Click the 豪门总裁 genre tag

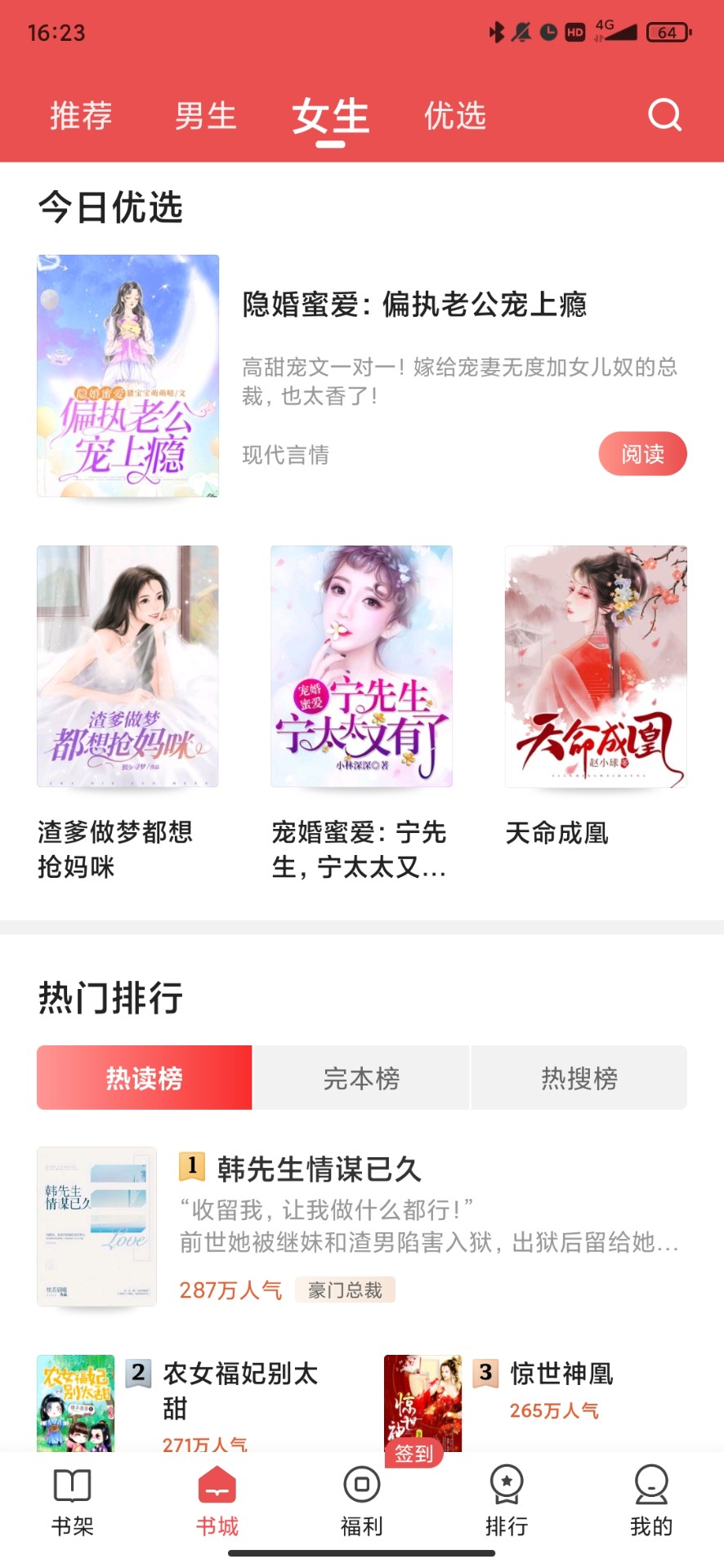[x=345, y=1290]
